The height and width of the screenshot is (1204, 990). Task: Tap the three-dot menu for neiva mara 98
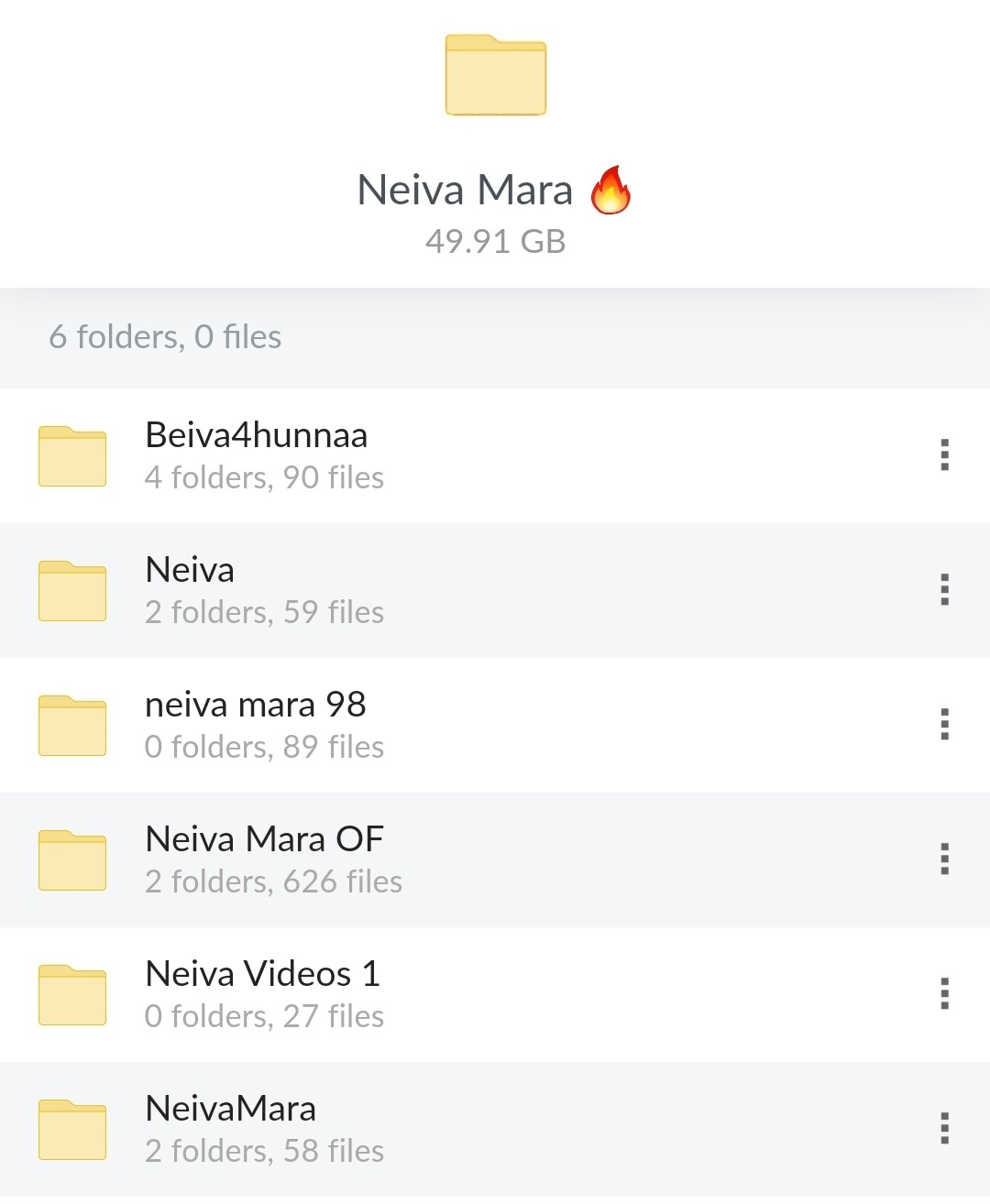(x=944, y=725)
